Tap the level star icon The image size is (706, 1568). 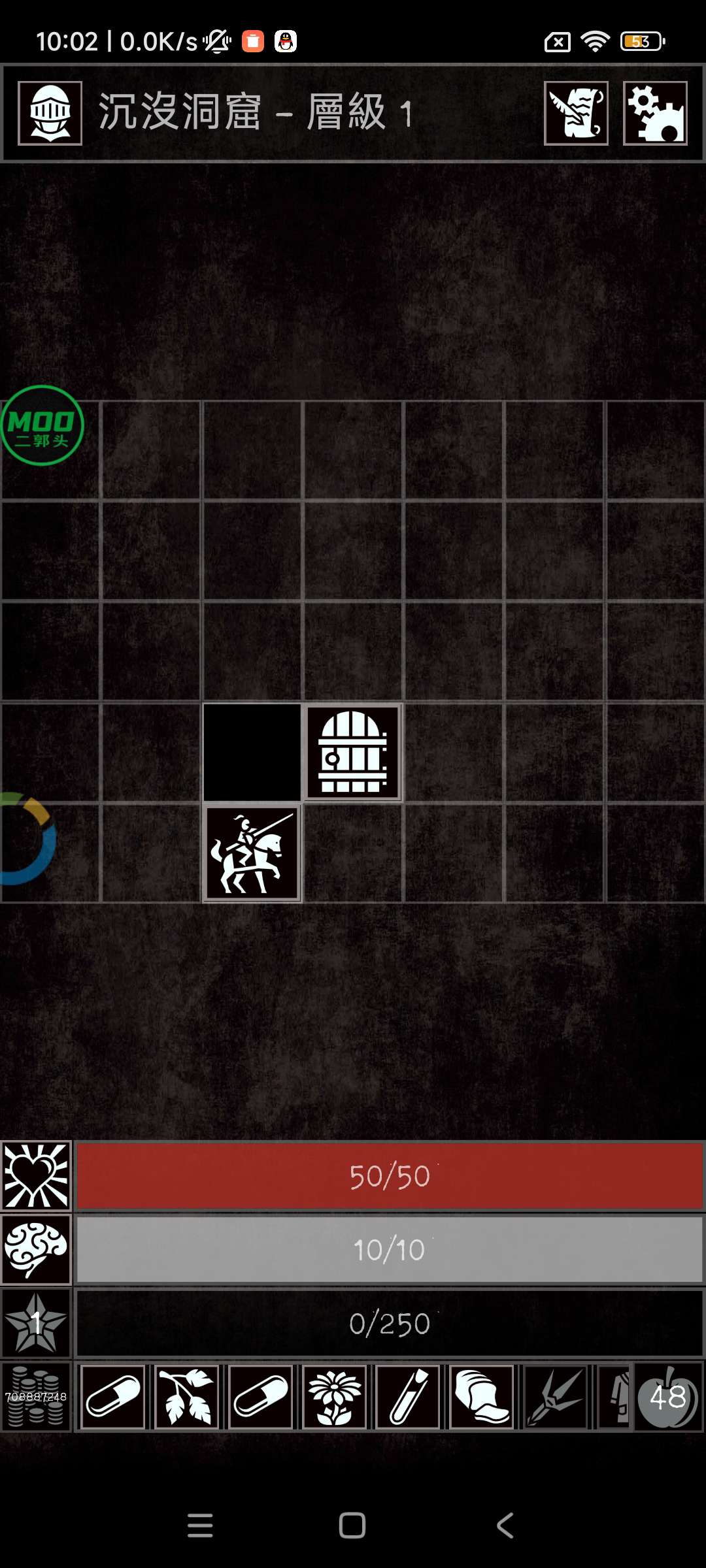(x=36, y=1324)
